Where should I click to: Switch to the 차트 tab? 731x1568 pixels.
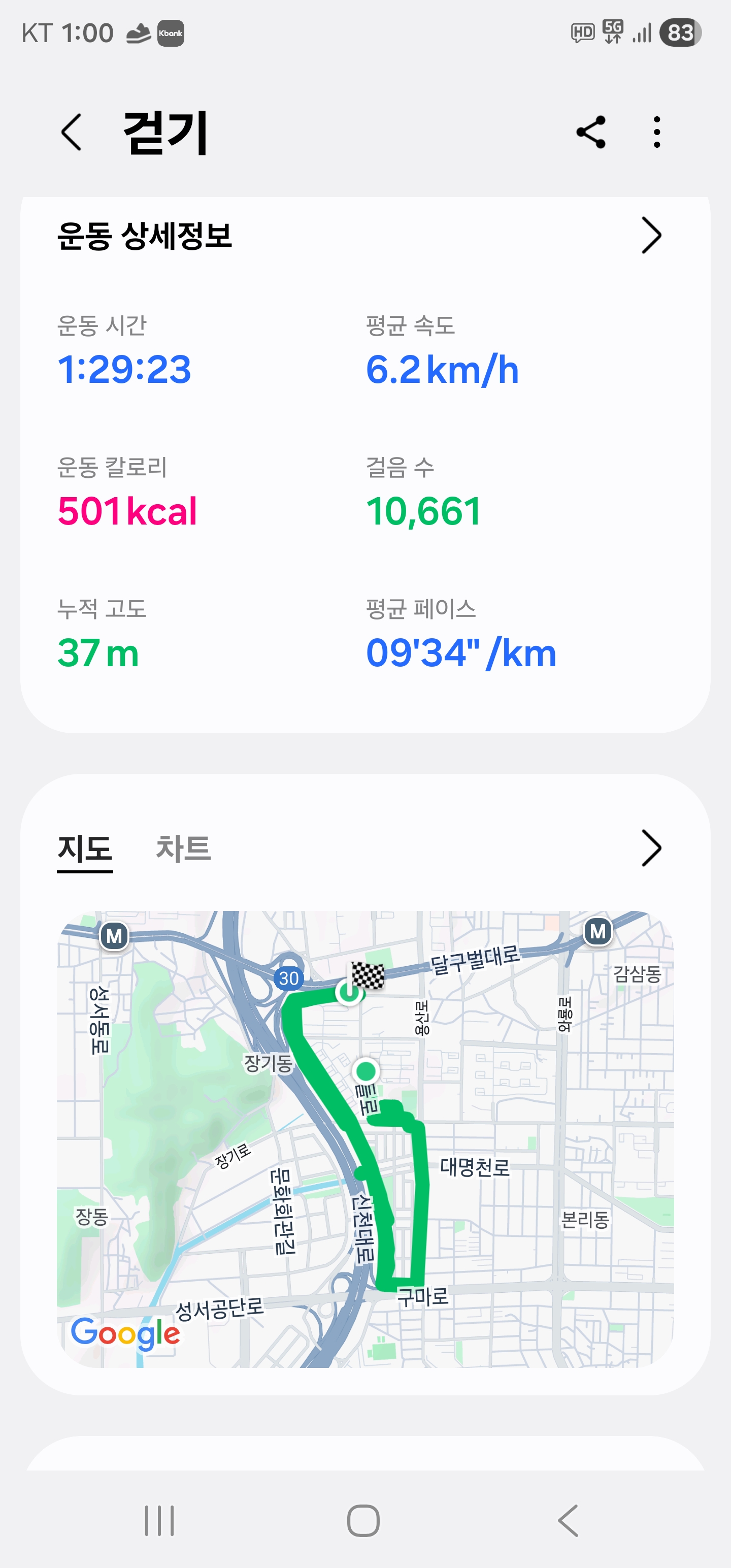[x=183, y=848]
